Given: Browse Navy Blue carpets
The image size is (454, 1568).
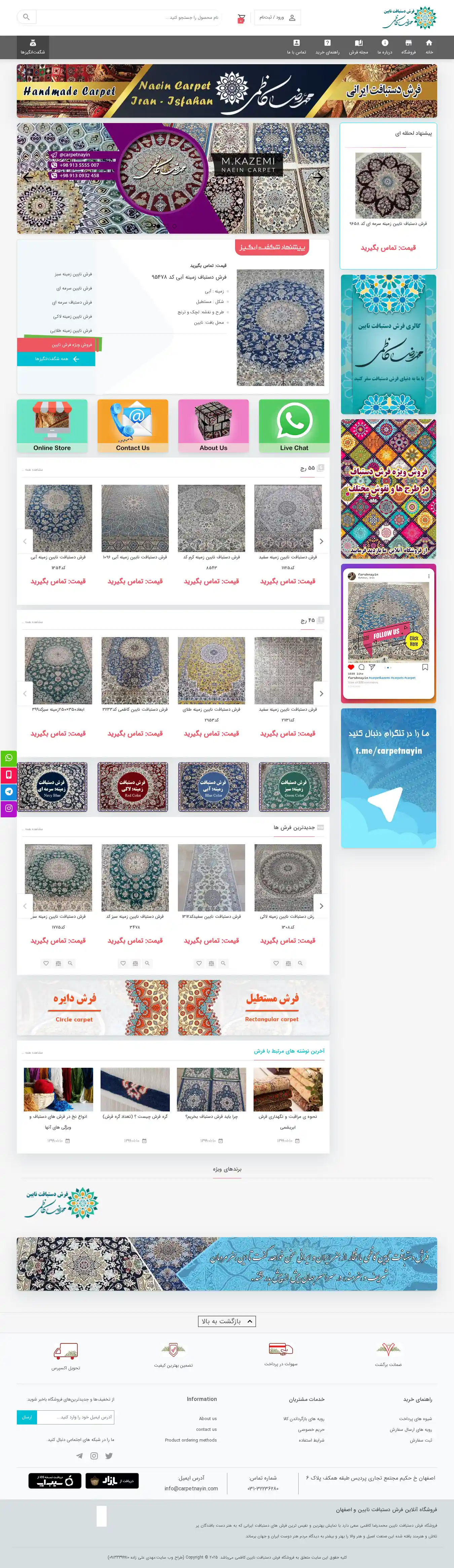Looking at the screenshot, I should point(52,787).
